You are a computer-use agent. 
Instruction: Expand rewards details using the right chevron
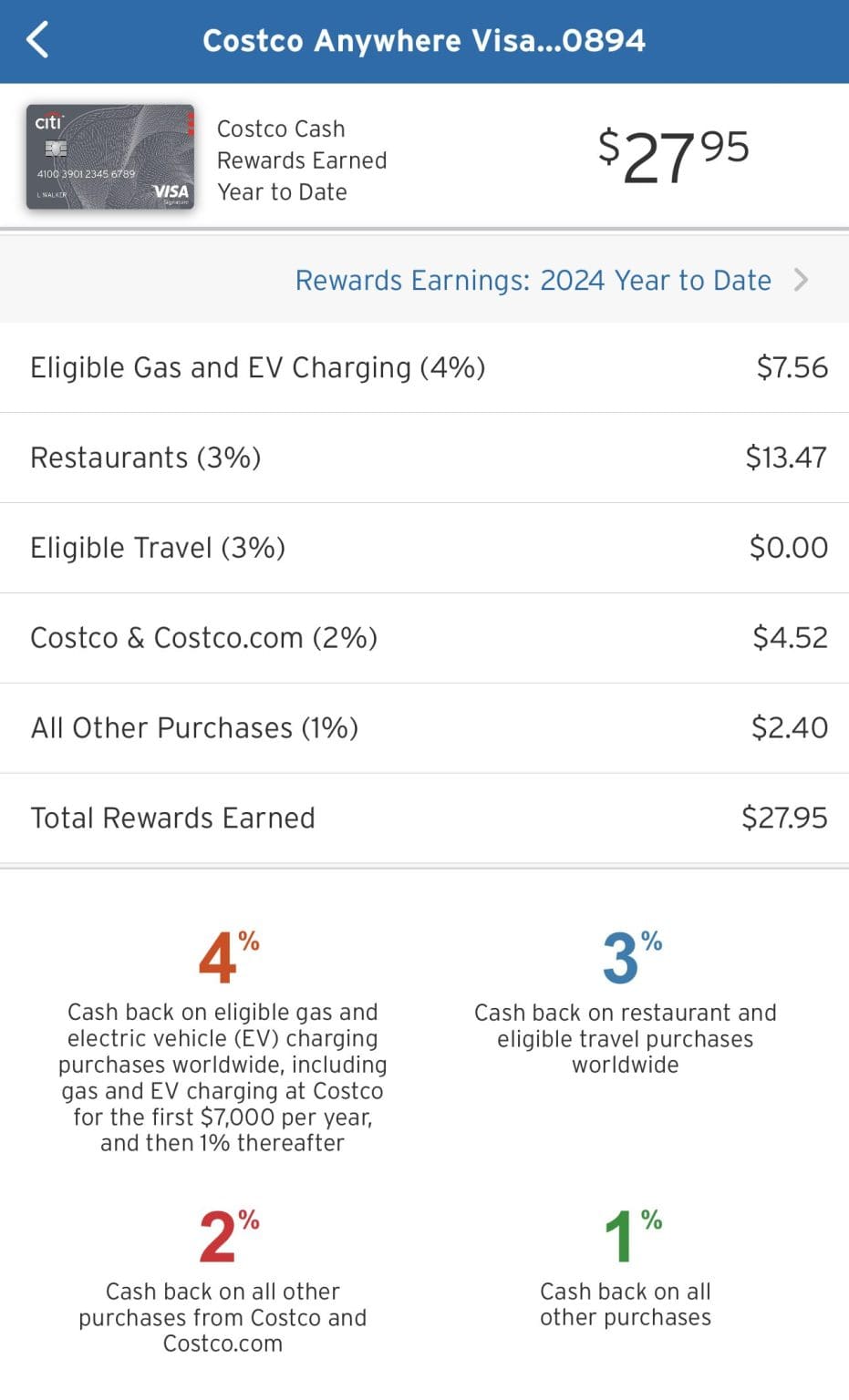click(802, 280)
